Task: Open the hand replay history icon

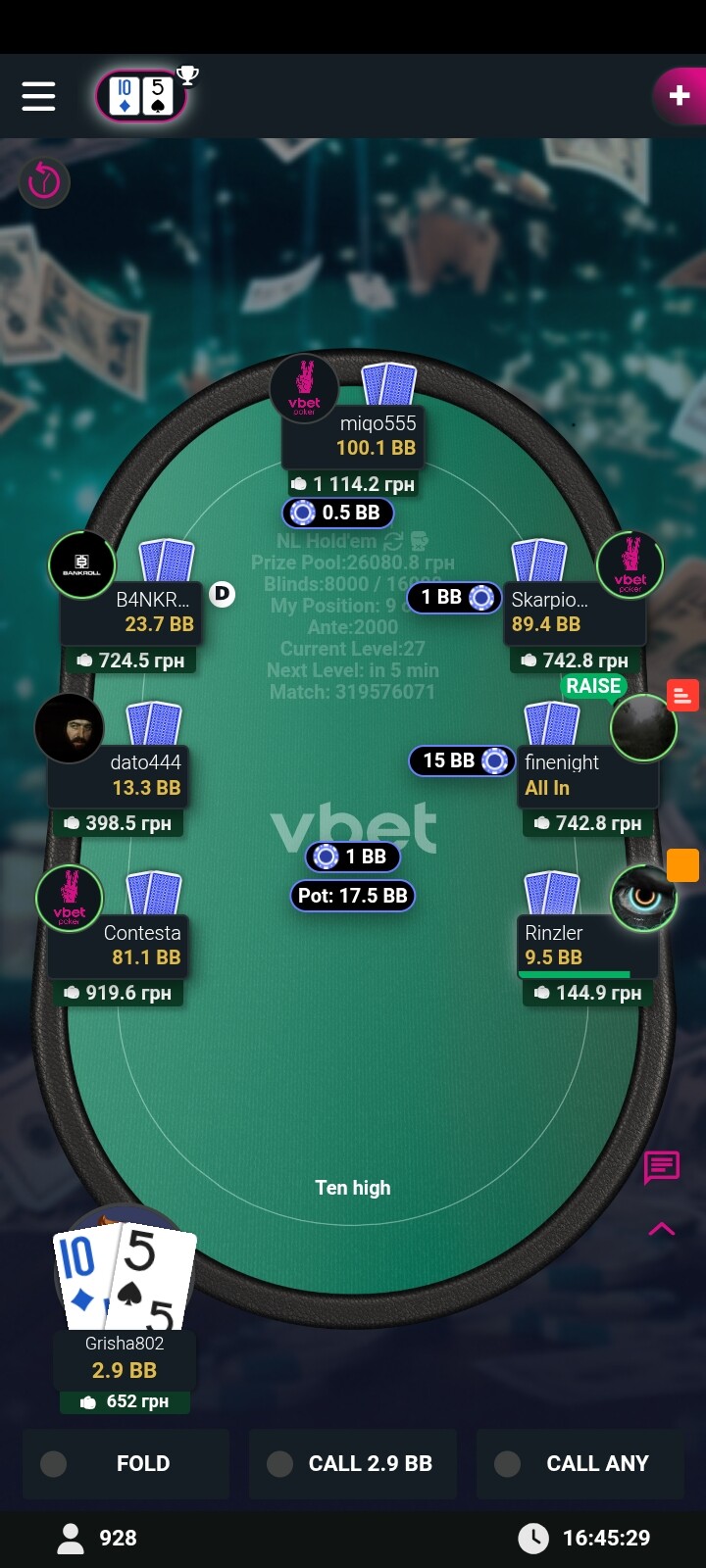Action: pos(44,181)
